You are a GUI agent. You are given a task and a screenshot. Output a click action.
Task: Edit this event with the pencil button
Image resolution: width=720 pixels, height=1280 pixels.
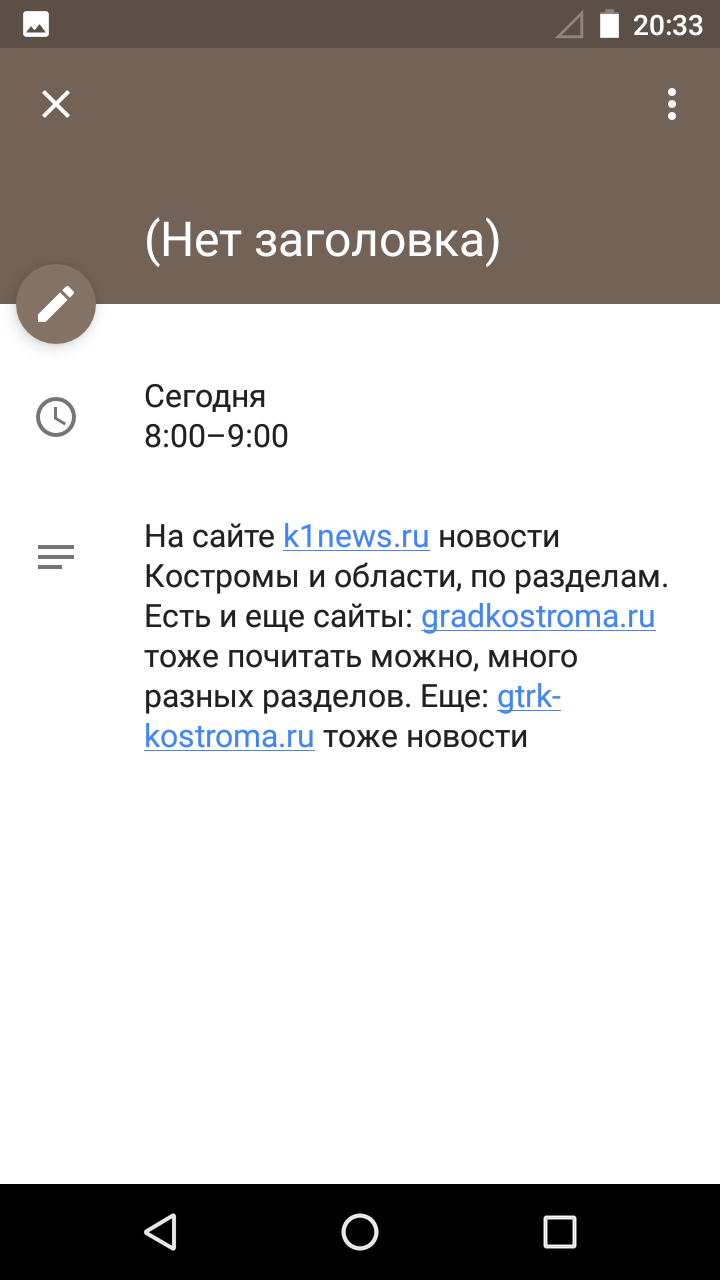click(56, 304)
